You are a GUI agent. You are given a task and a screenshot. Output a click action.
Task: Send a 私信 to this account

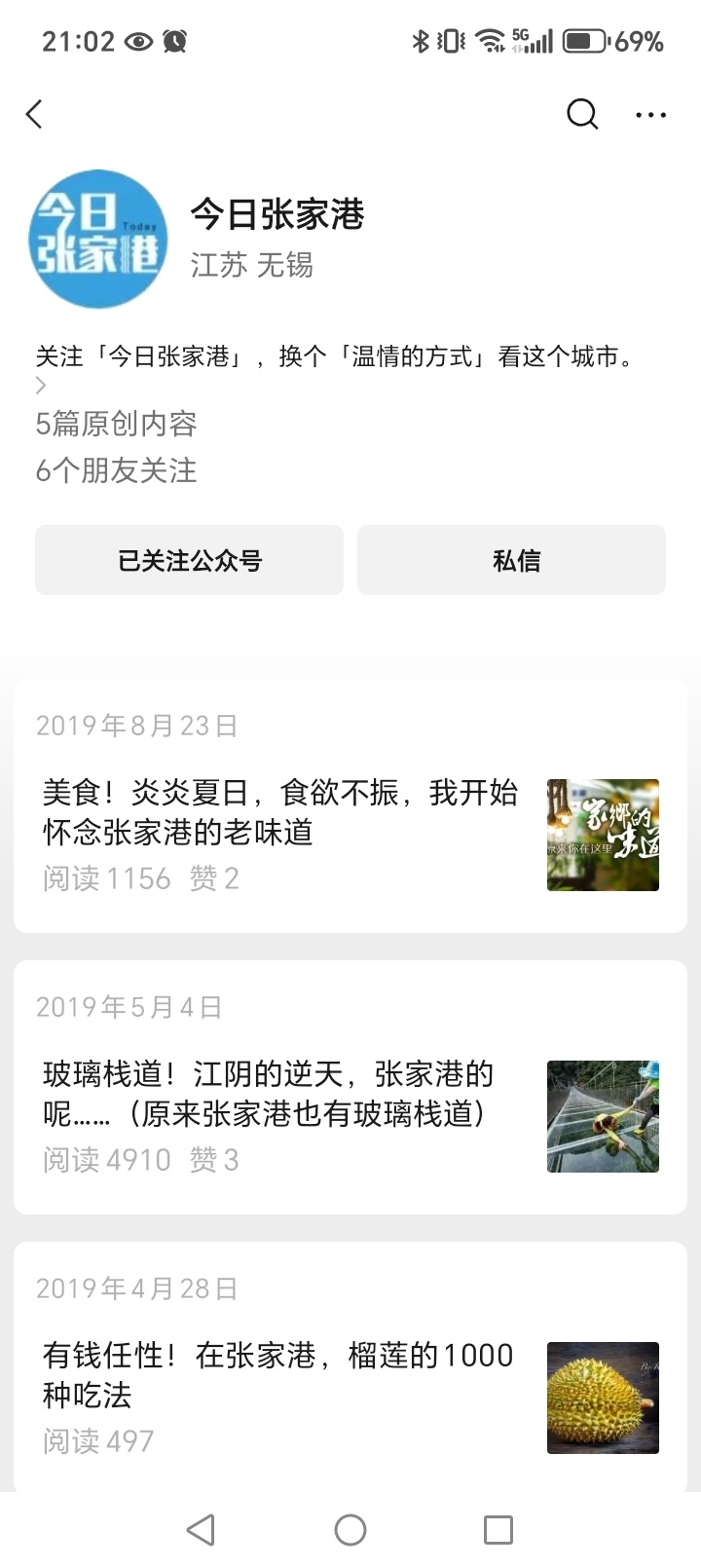pyautogui.click(x=512, y=560)
